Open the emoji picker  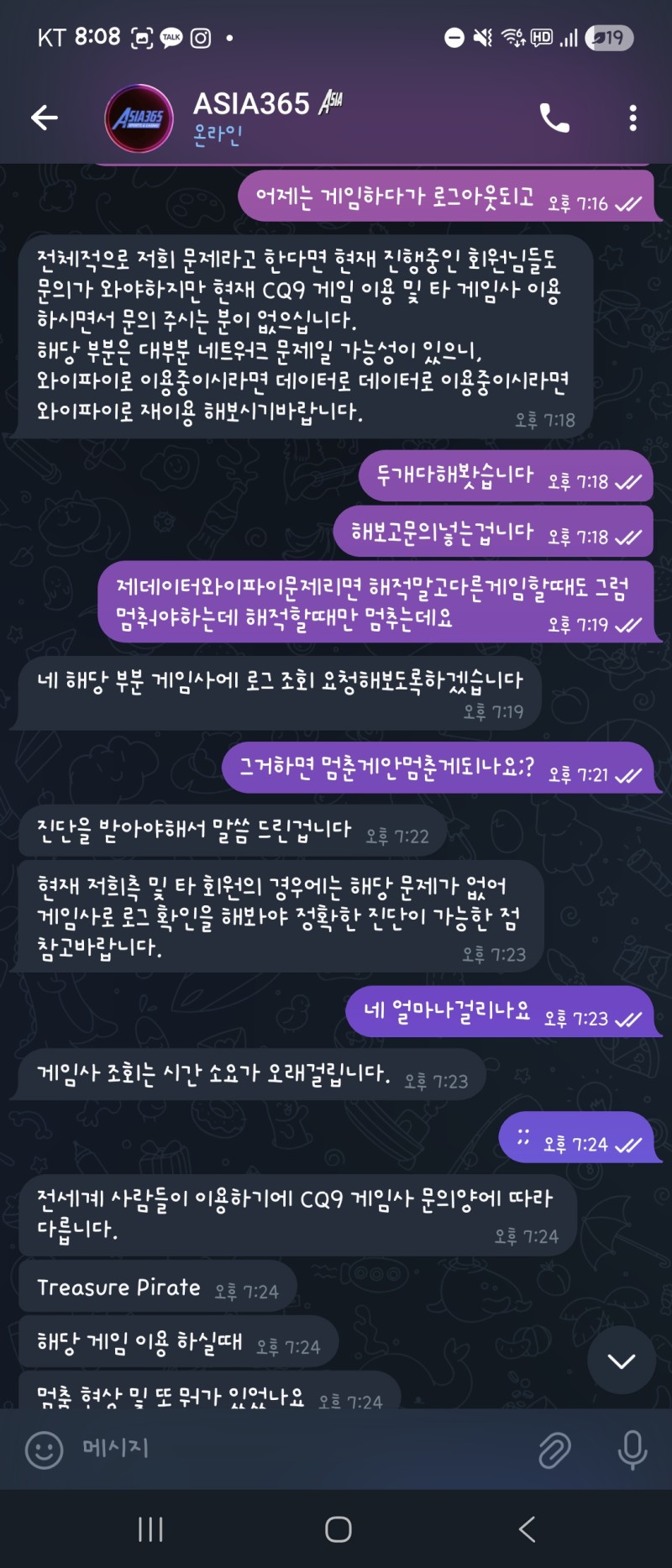coord(44,1449)
